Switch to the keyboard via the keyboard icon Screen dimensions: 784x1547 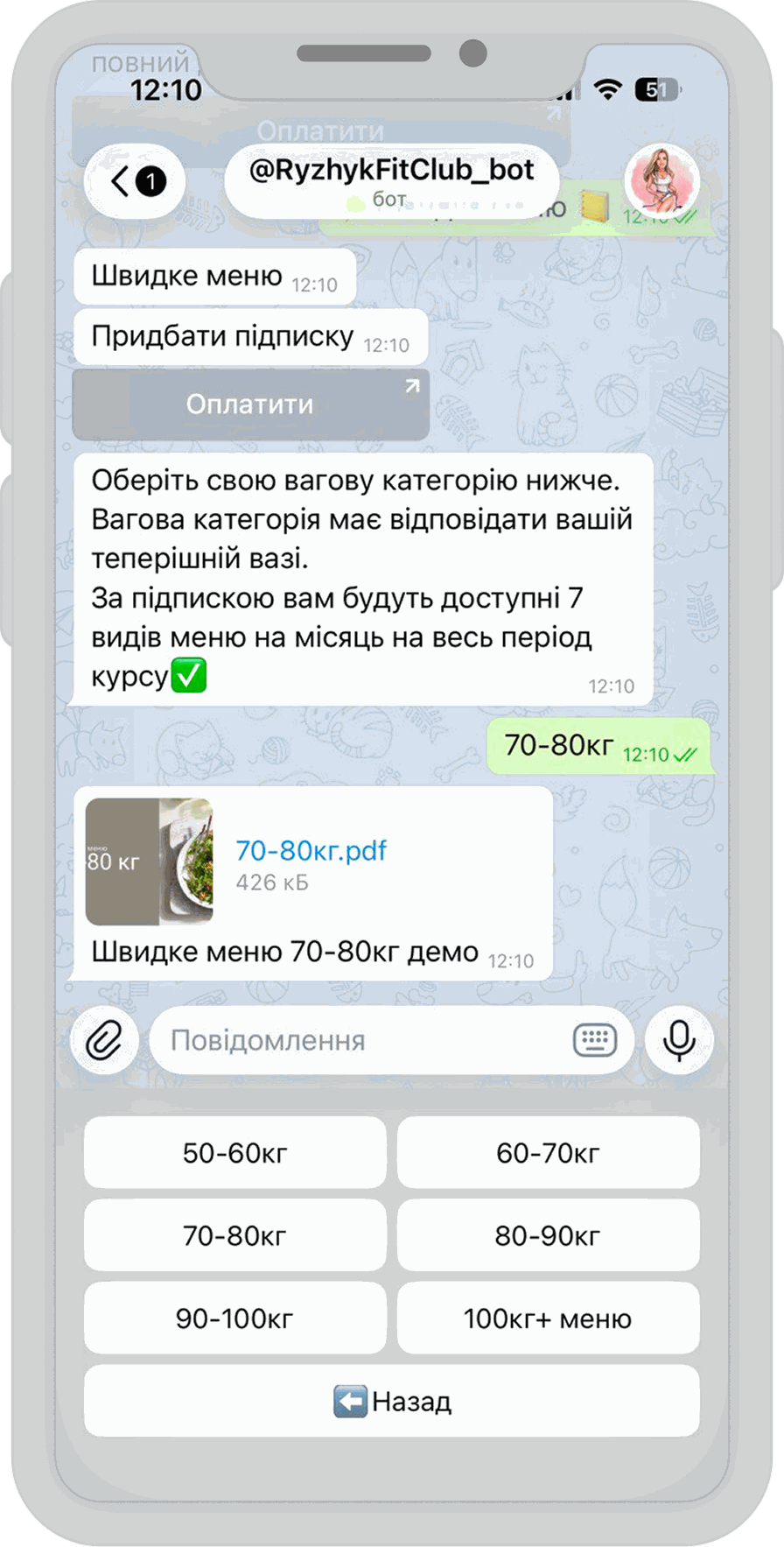point(595,1040)
